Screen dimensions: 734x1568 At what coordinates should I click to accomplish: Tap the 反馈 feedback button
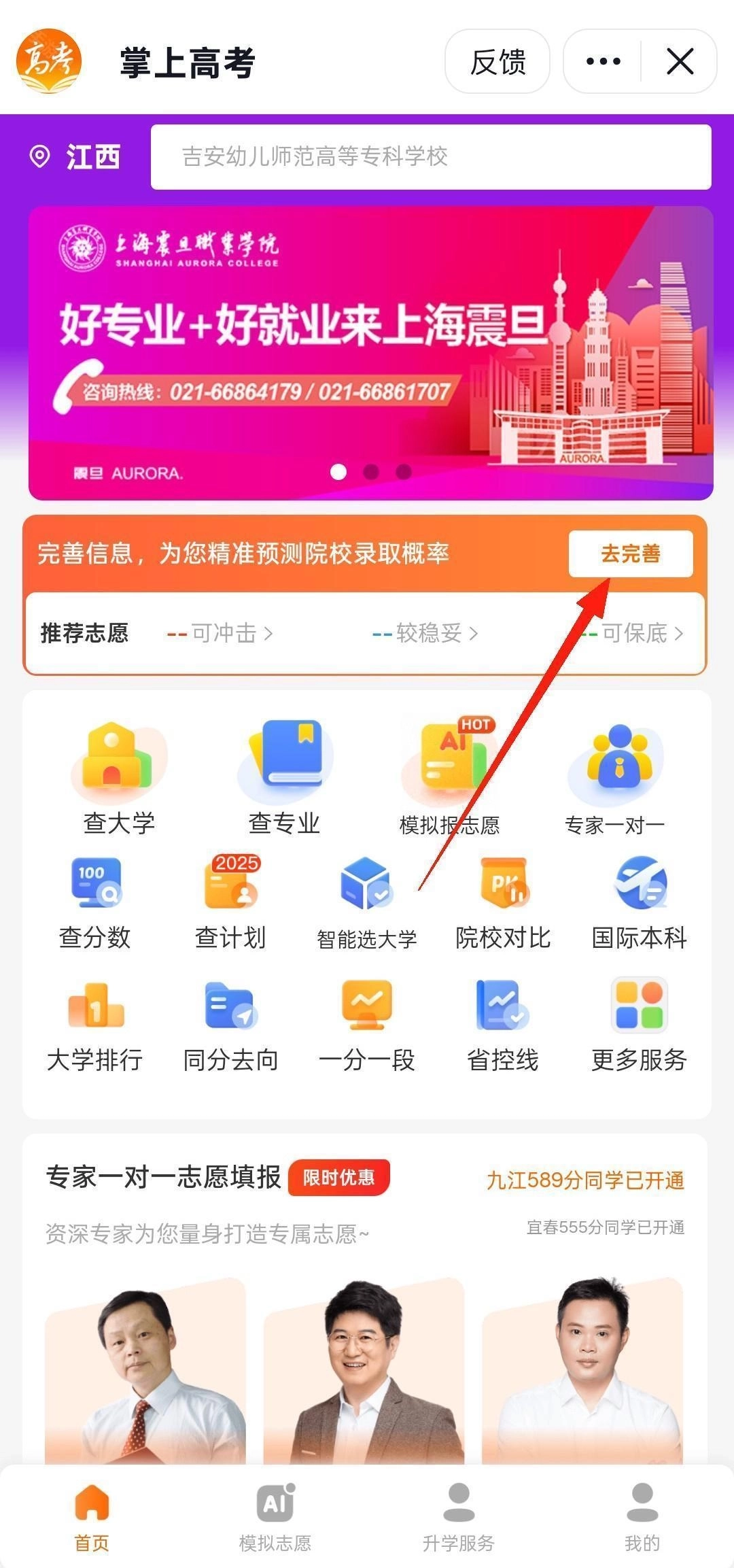click(497, 62)
